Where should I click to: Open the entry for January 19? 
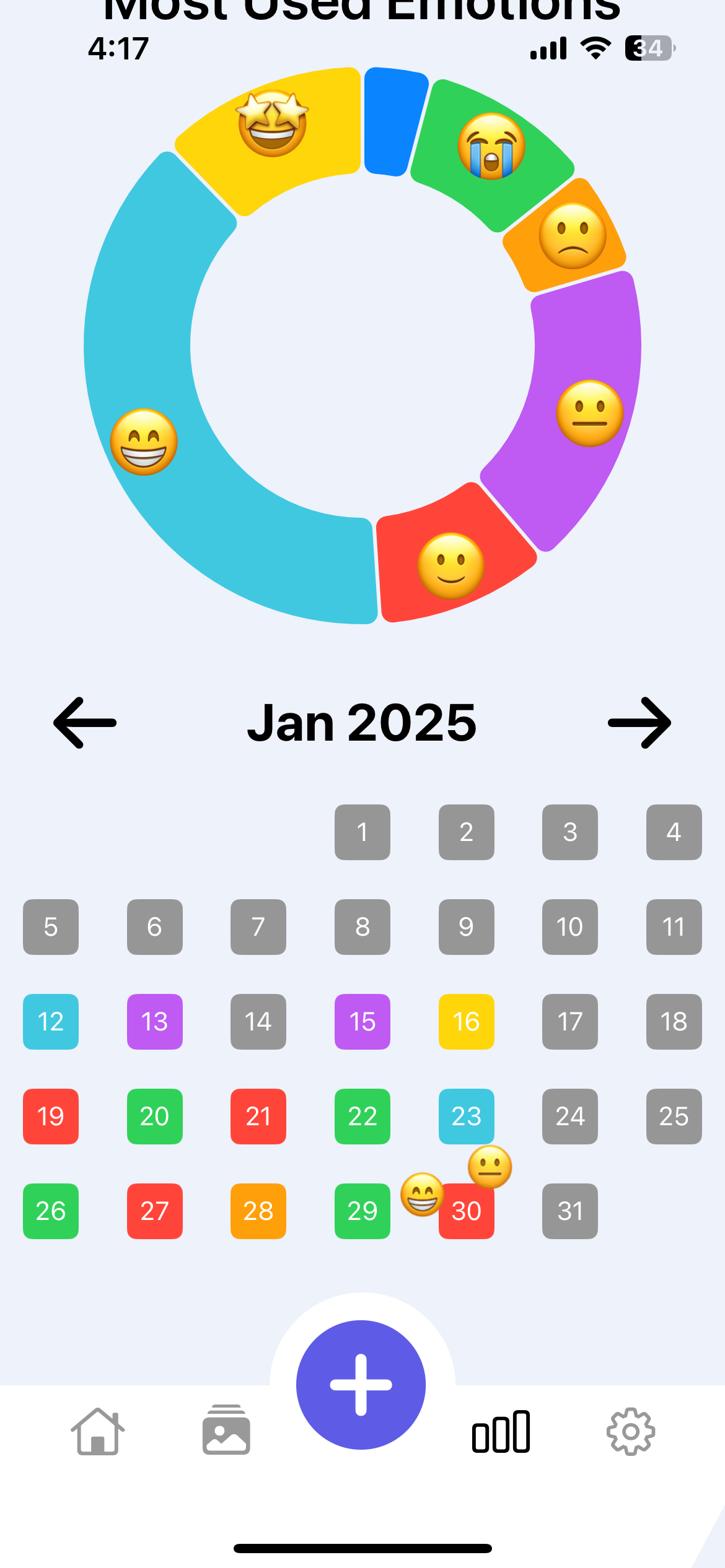[x=51, y=1117]
